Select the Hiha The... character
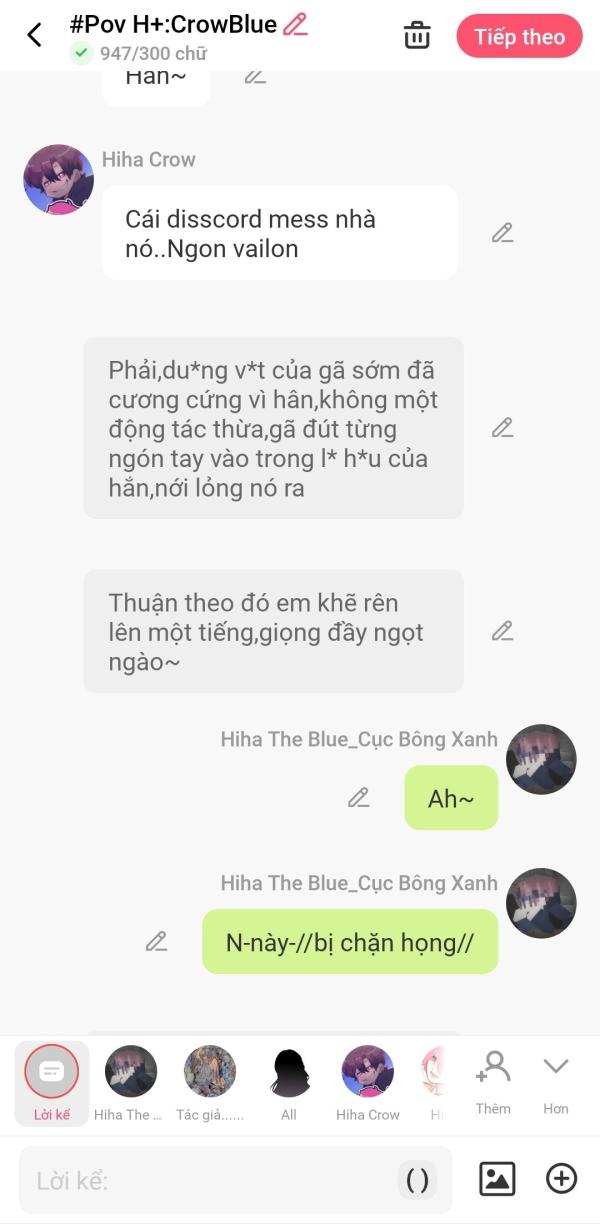Image resolution: width=600 pixels, height=1224 pixels. (x=130, y=1082)
